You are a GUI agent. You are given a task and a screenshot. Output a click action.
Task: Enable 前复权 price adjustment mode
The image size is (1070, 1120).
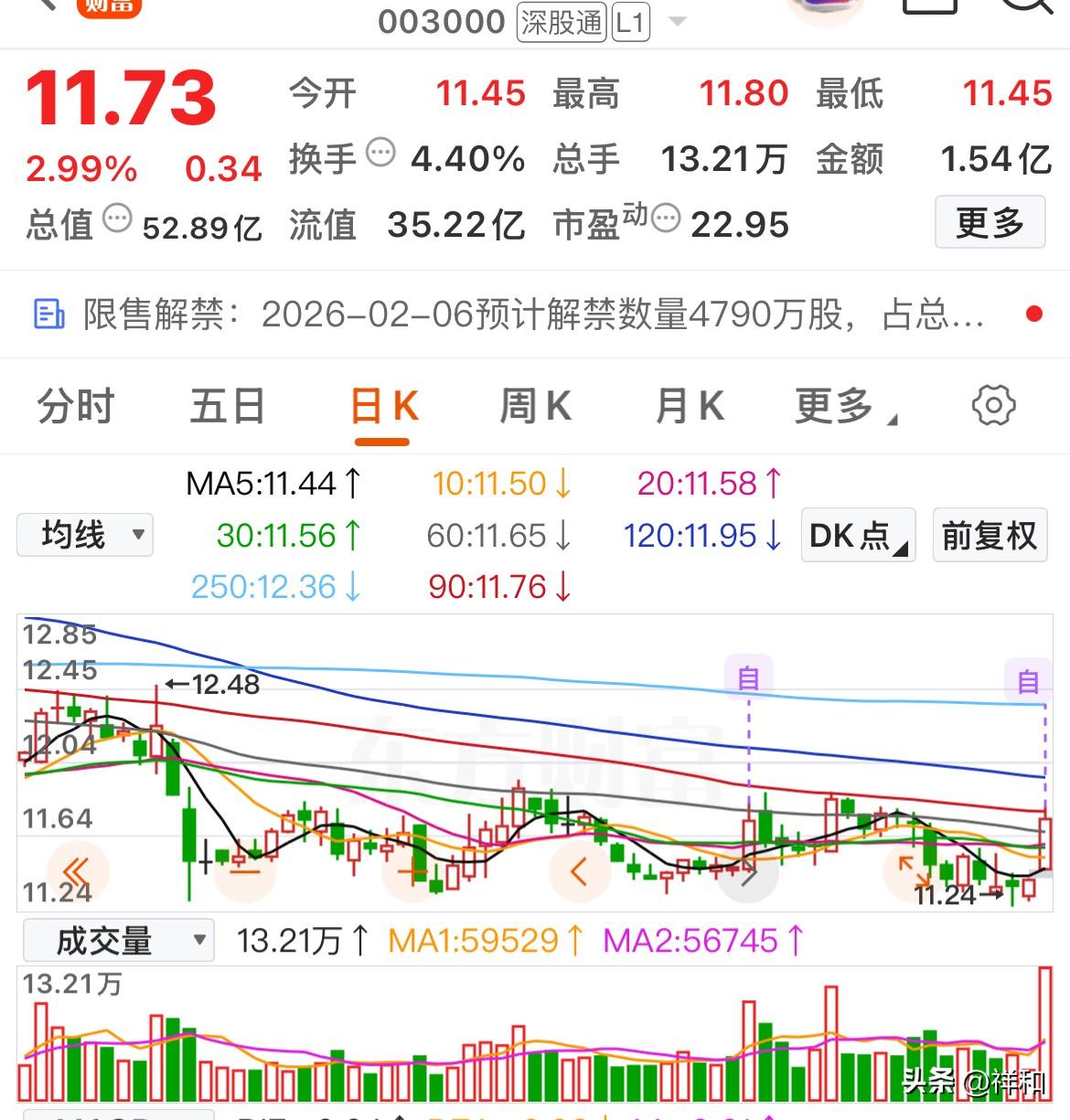[x=990, y=536]
